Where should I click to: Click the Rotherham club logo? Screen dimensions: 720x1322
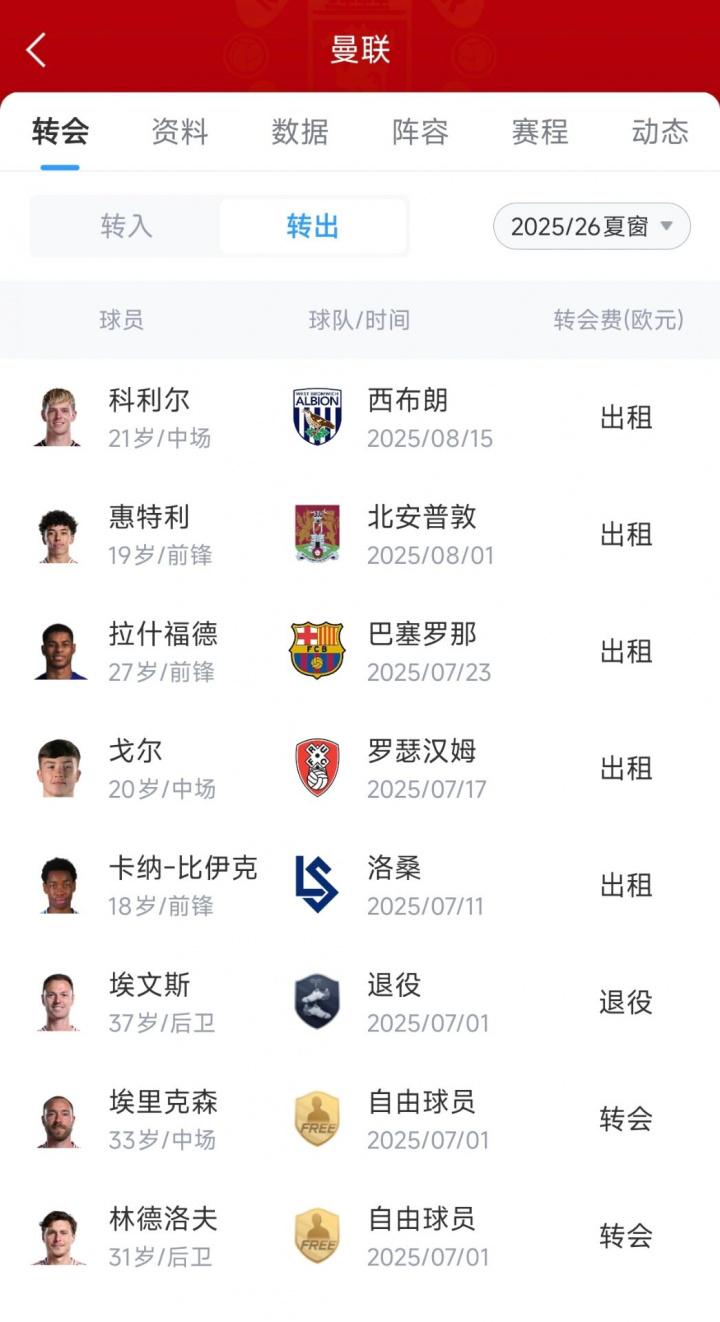[319, 768]
